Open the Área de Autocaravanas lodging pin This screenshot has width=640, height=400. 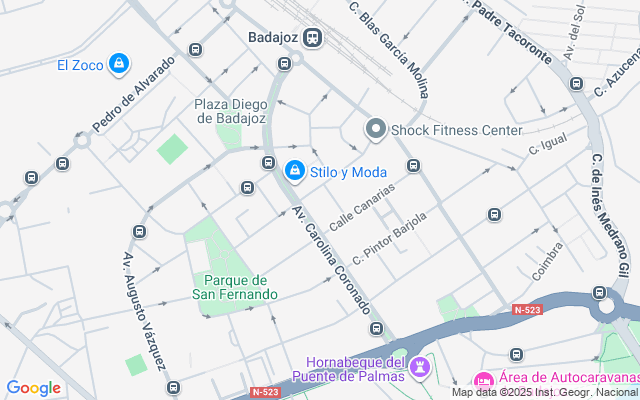pyautogui.click(x=484, y=381)
